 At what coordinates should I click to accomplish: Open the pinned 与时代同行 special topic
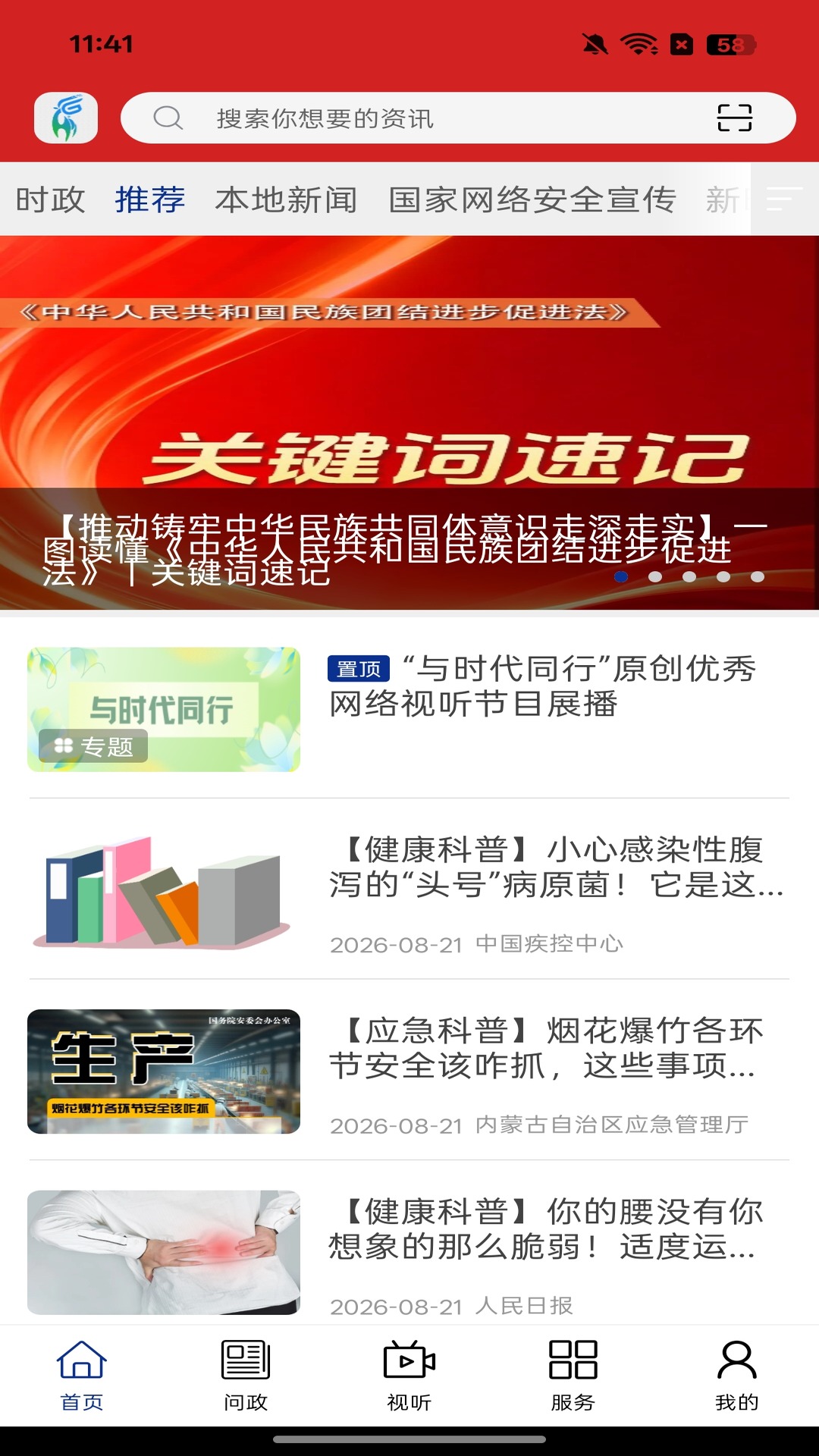click(x=409, y=709)
